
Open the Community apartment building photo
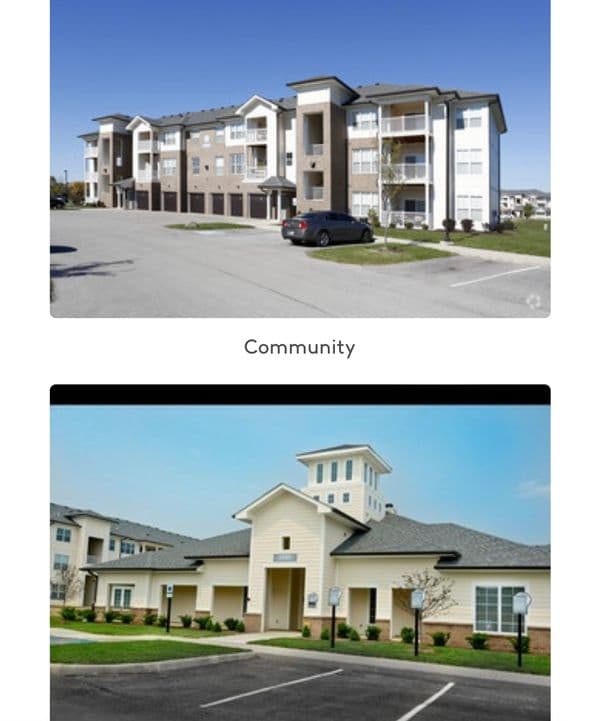[300, 158]
